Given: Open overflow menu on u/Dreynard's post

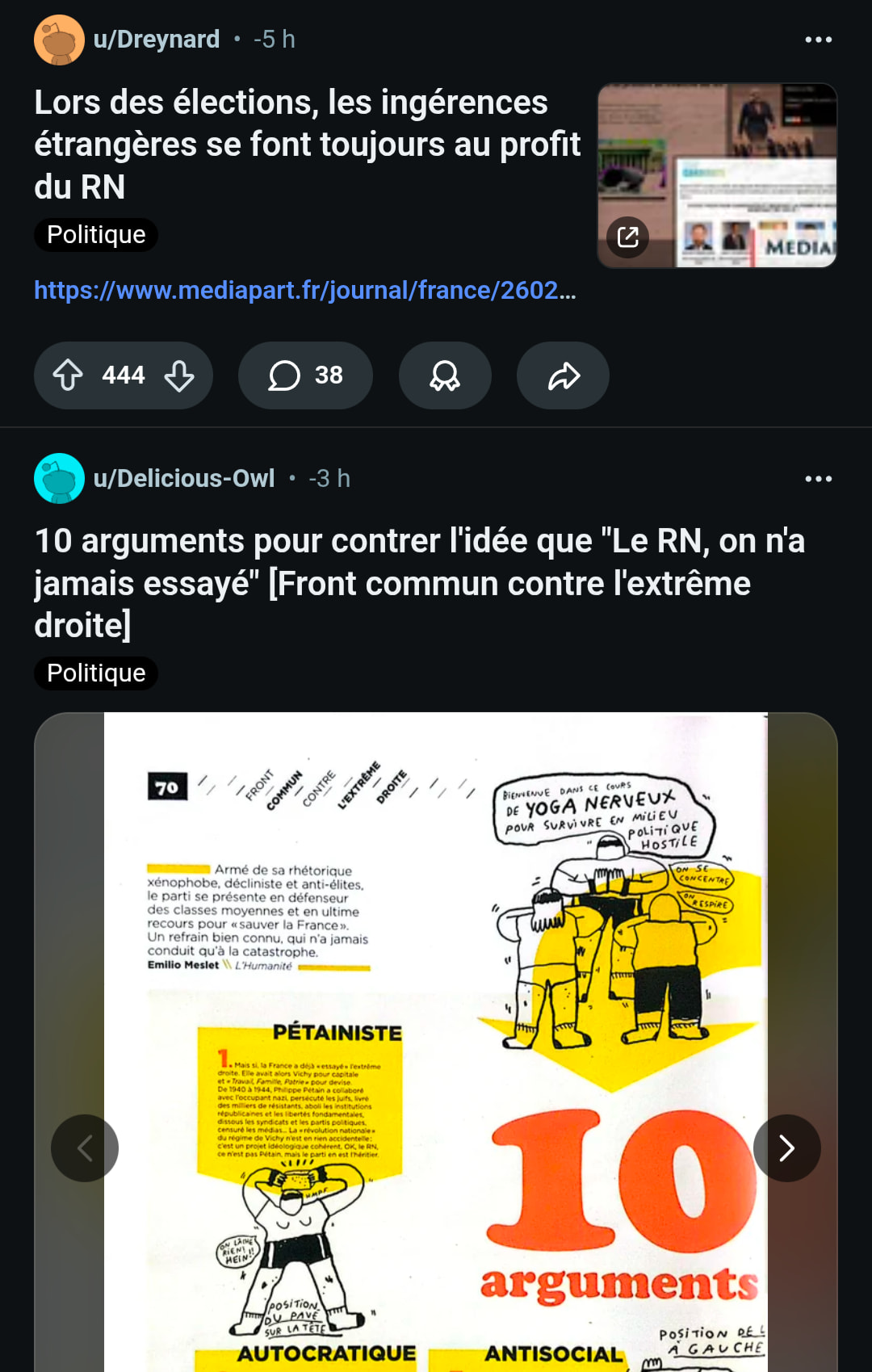Looking at the screenshot, I should [x=818, y=40].
